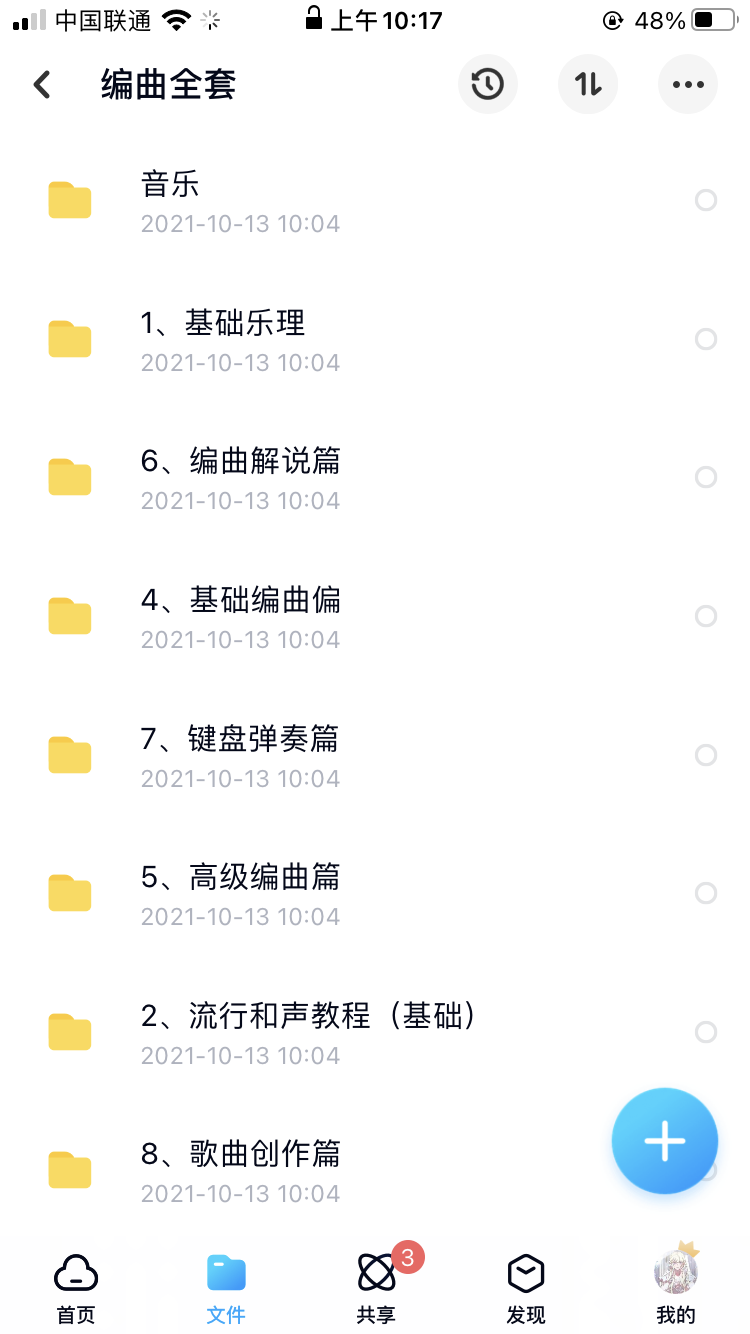Open the 2、流行和声教程（基础）folder

tap(300, 1033)
